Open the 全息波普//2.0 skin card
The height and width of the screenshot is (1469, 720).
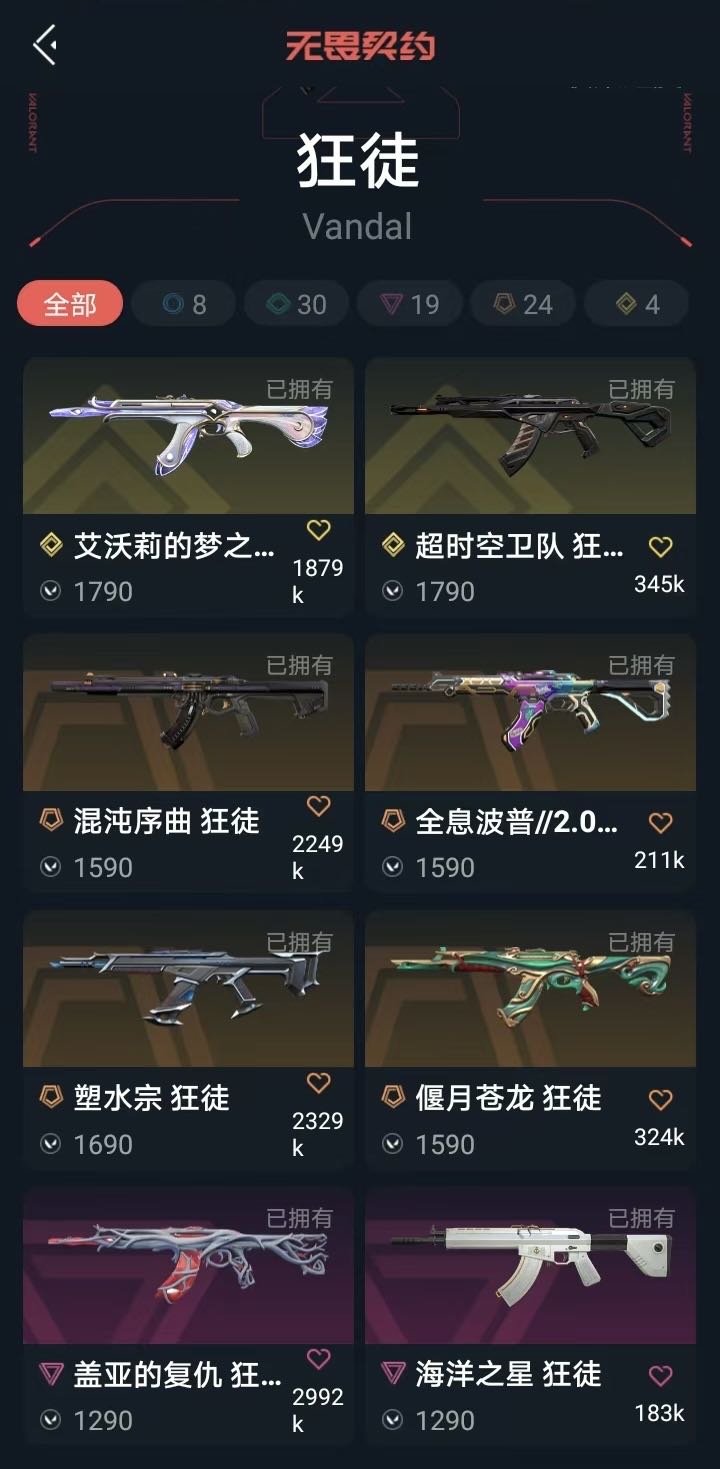530,764
